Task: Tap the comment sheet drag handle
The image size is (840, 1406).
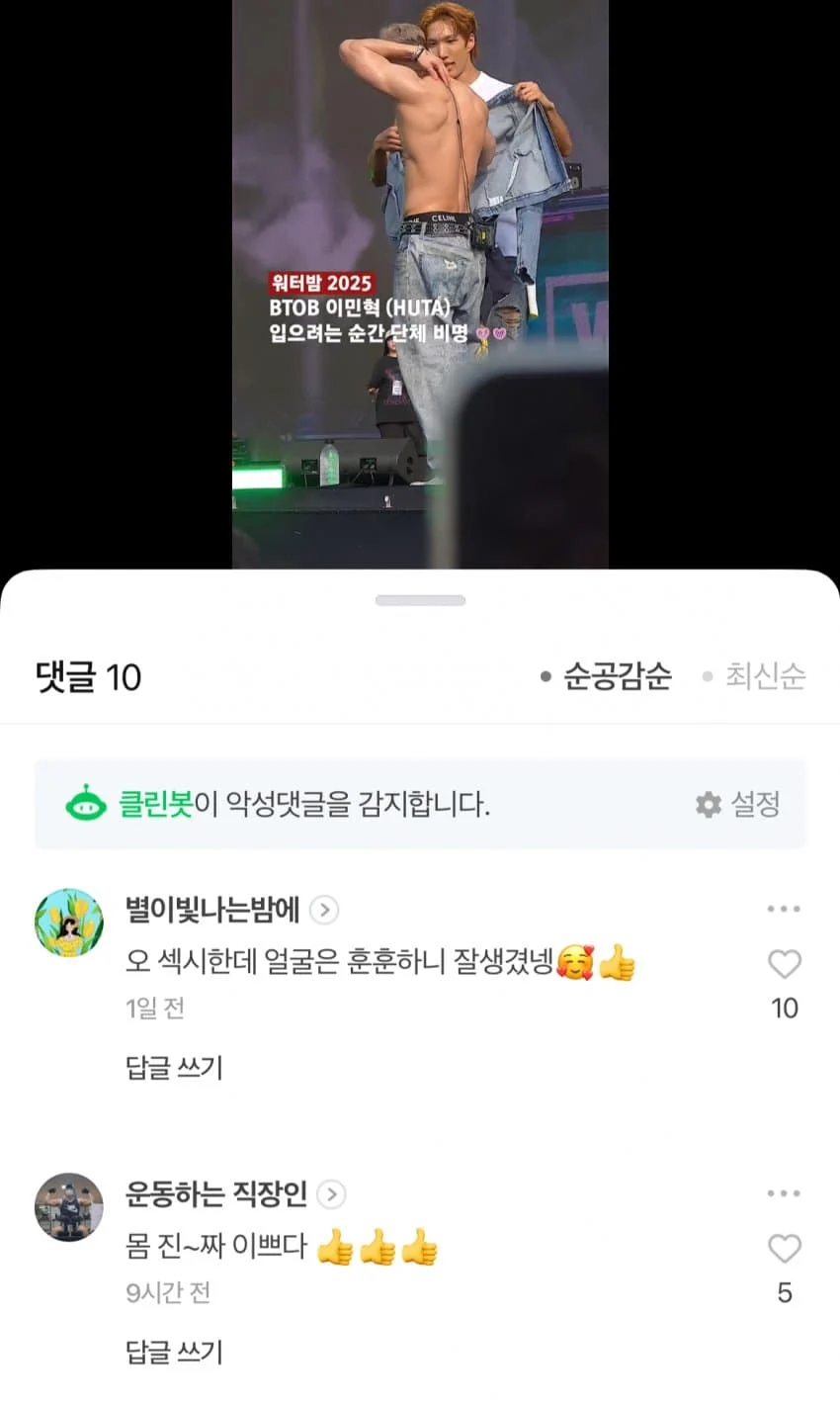Action: pyautogui.click(x=420, y=600)
